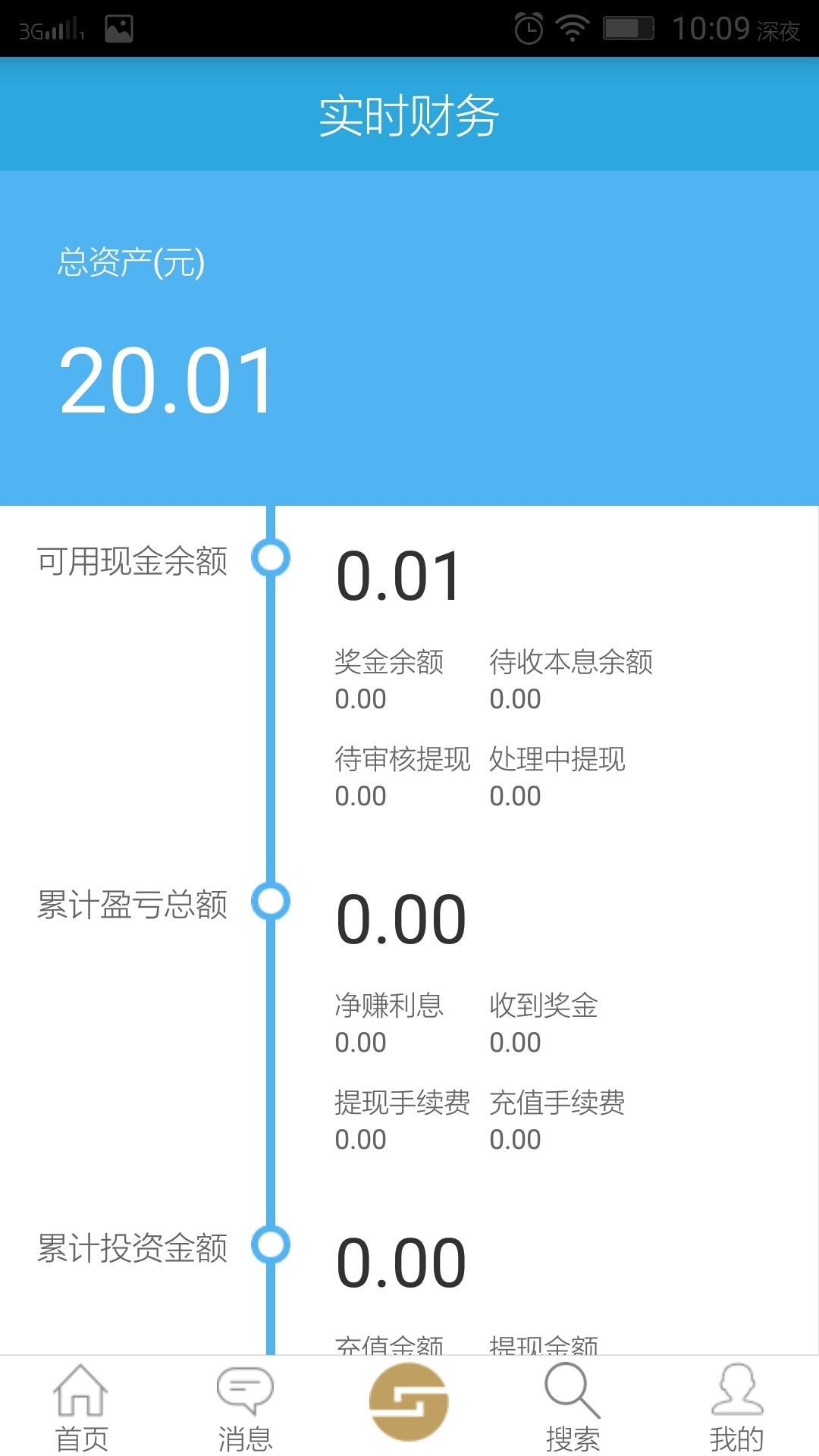Open the 我的 profile tab
The width and height of the screenshot is (819, 1456).
pyautogui.click(x=736, y=1407)
